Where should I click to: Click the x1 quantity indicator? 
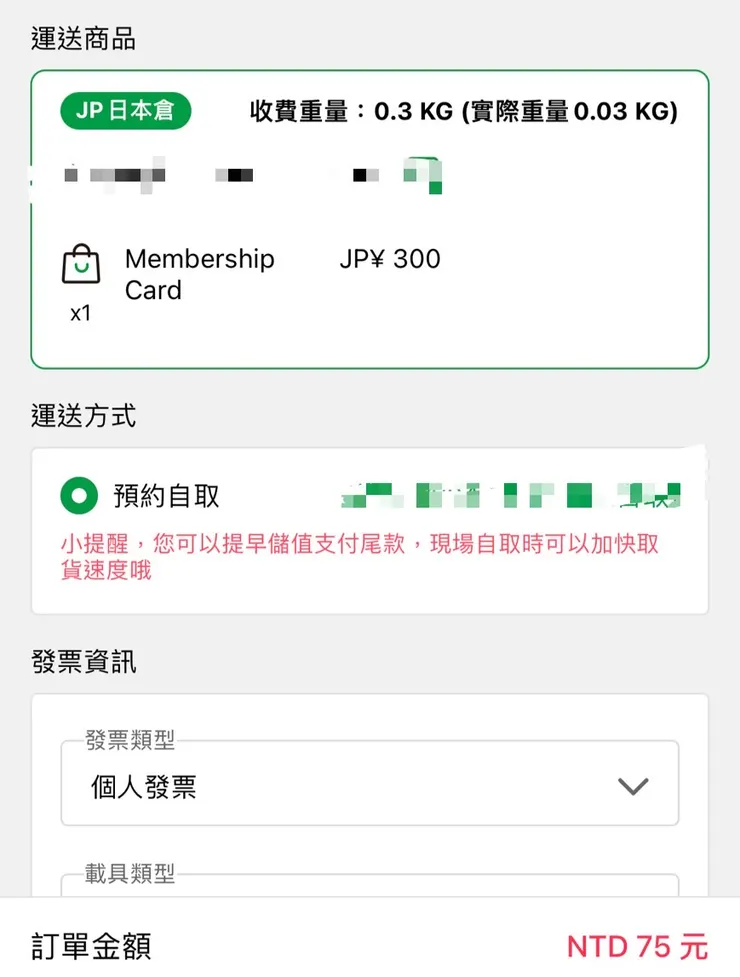tap(80, 313)
